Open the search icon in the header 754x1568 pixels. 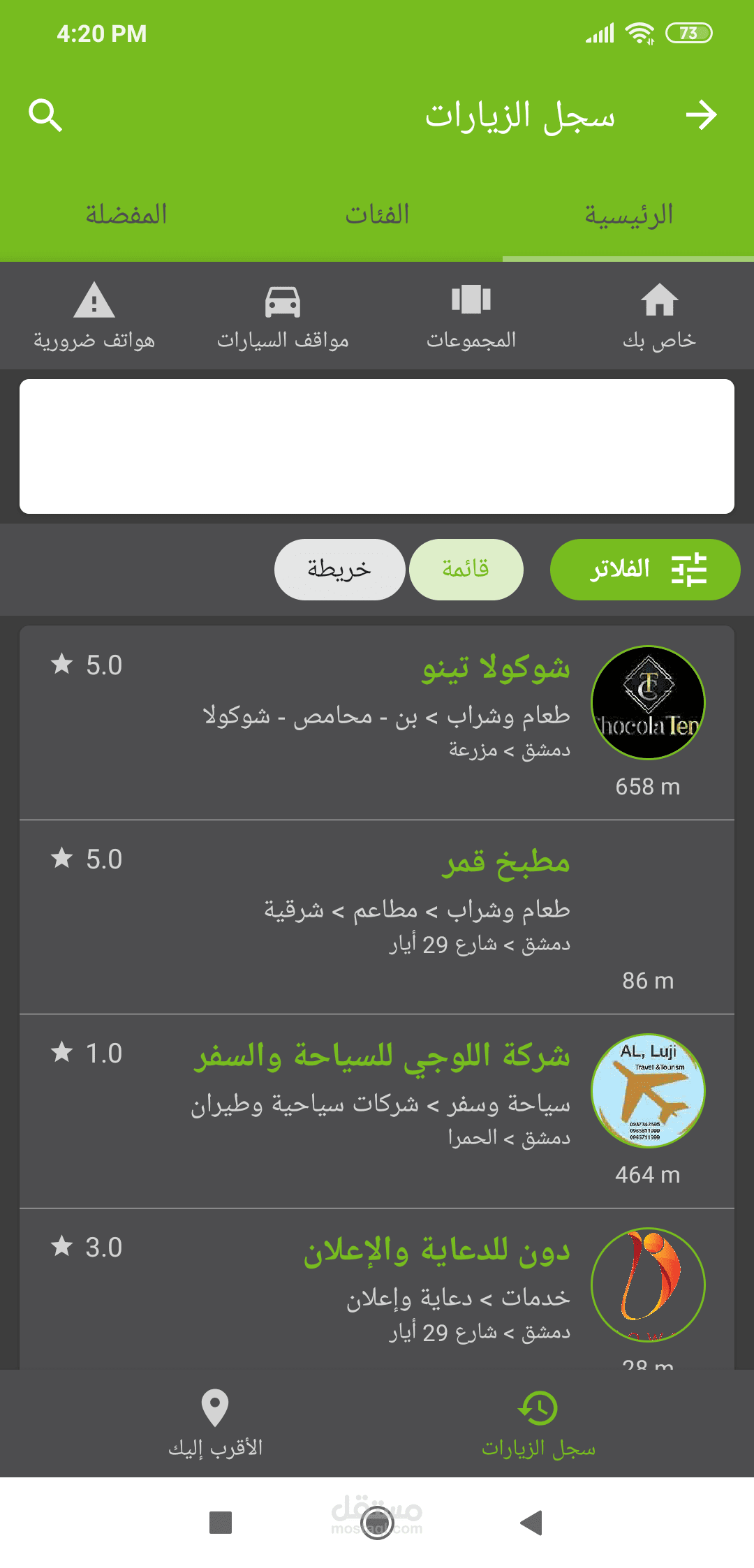pyautogui.click(x=45, y=115)
